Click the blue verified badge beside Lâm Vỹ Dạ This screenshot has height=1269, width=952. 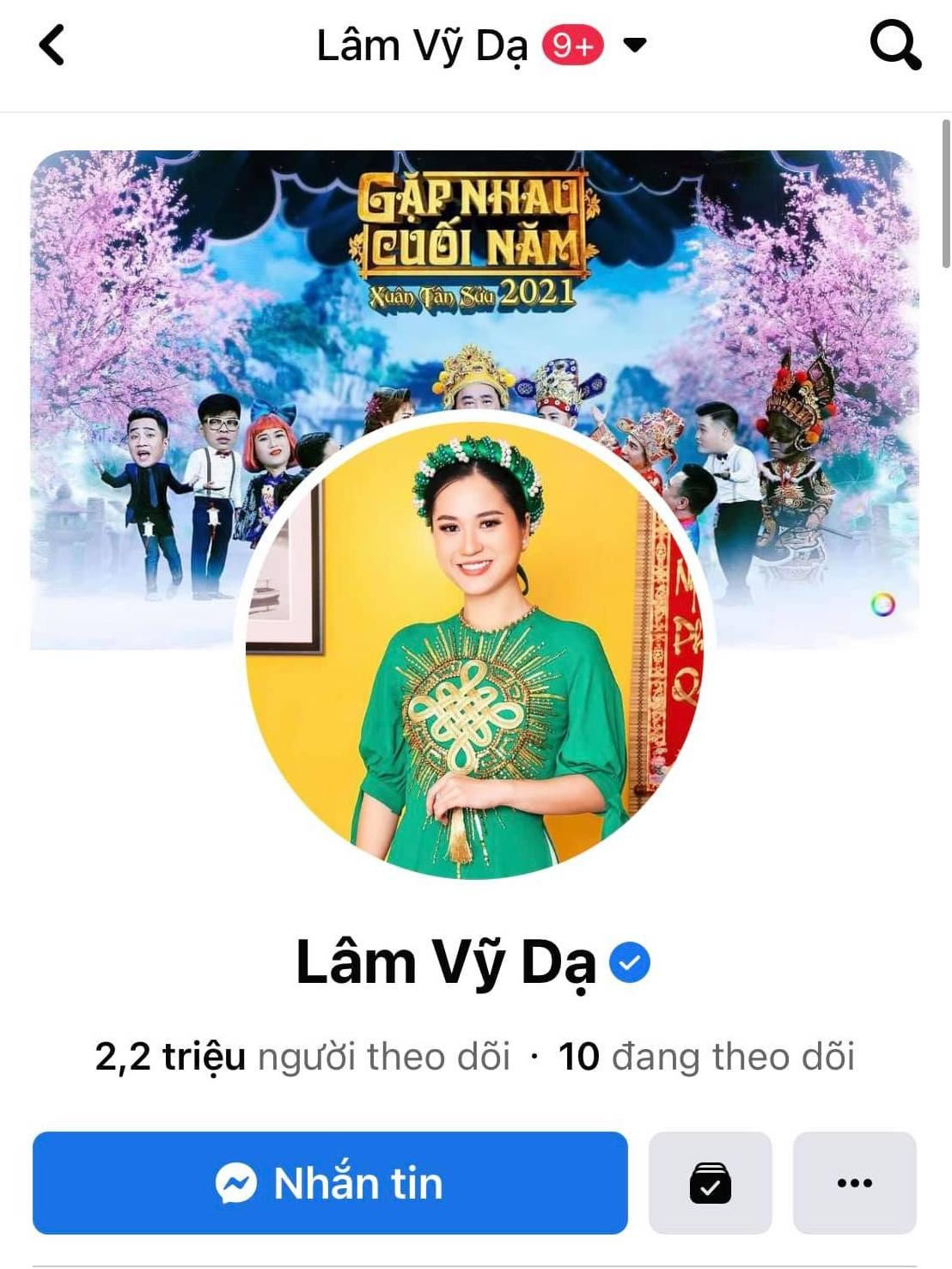(630, 962)
